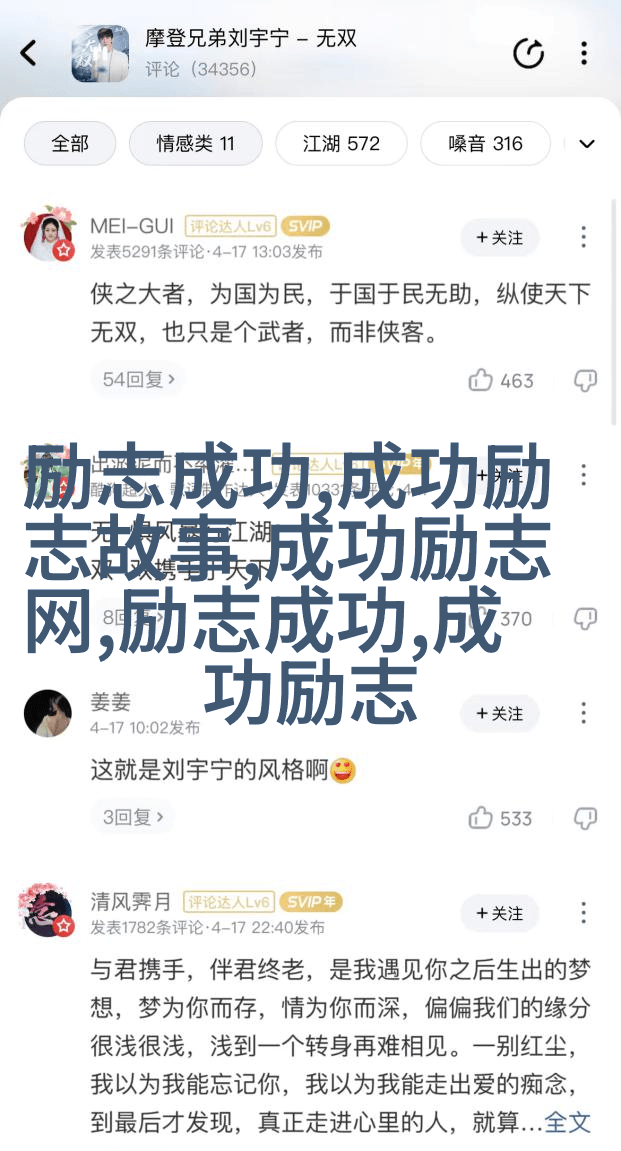Filter comments by 情感类 11
Screen dimensions: 621x1151
195,143
